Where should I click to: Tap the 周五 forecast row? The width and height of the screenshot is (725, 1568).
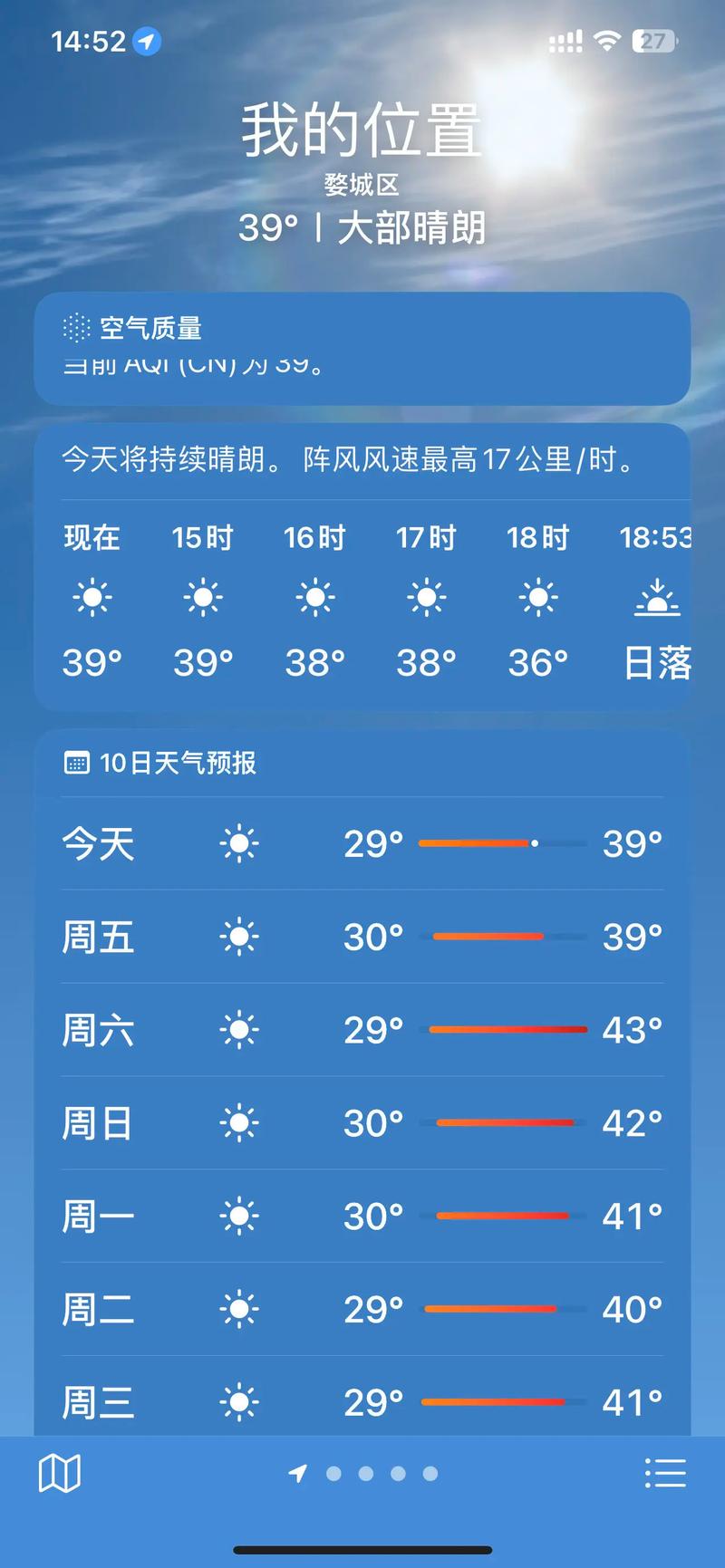click(x=362, y=937)
